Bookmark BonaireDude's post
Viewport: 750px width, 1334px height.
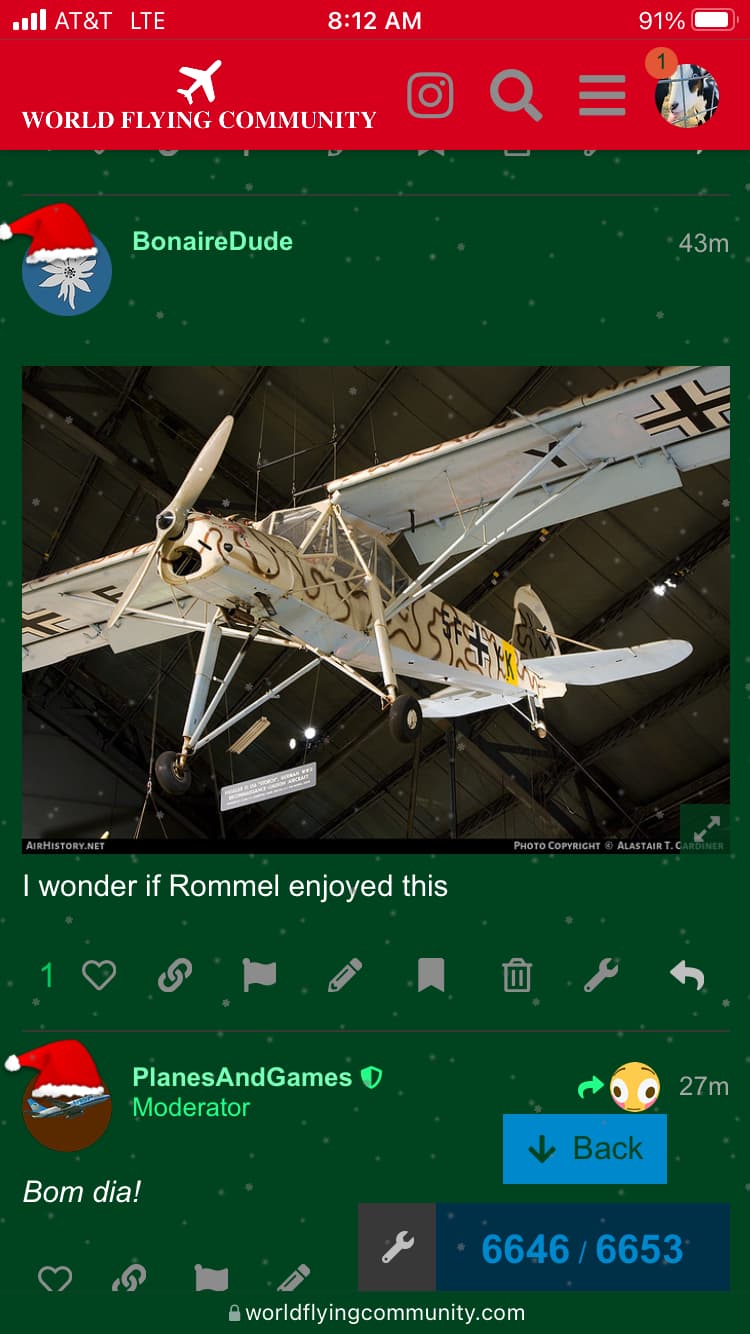coord(431,975)
